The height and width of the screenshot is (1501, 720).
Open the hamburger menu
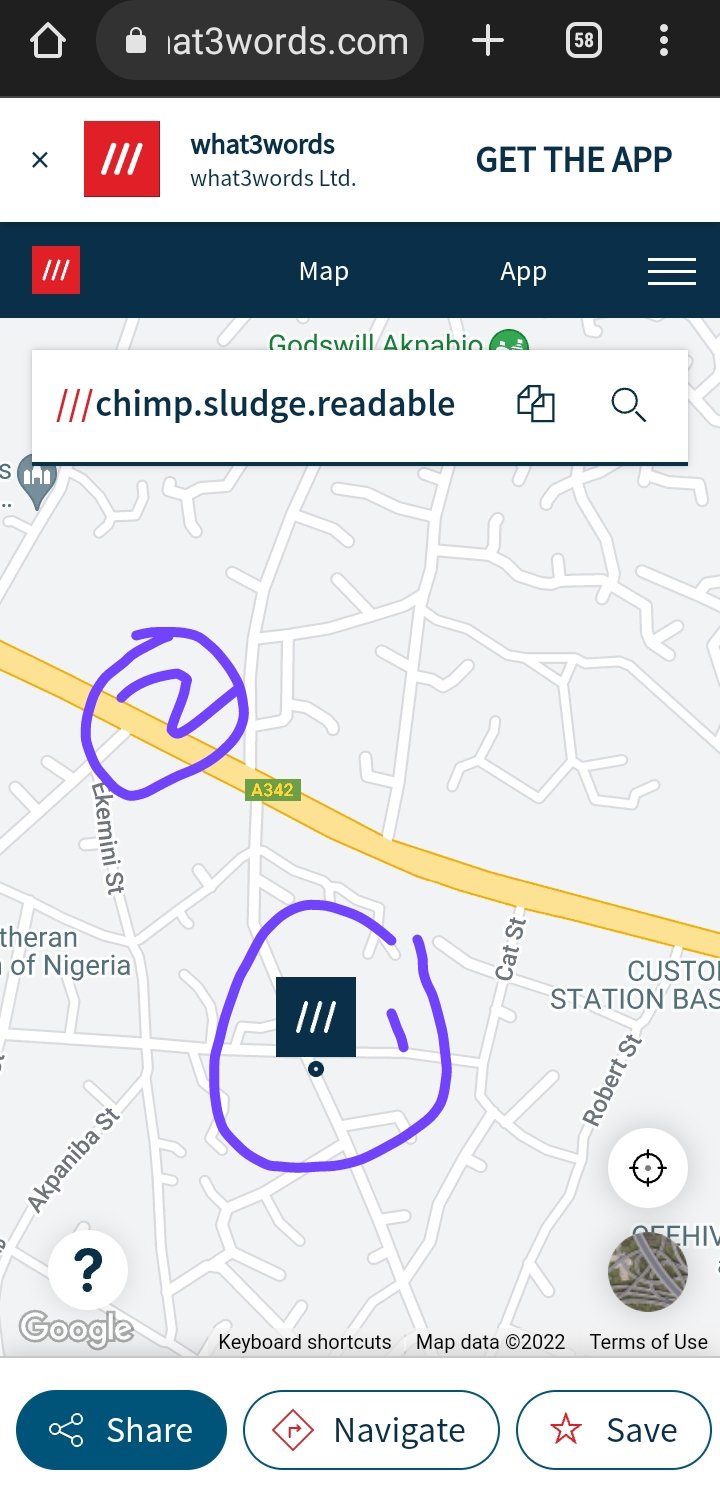pyautogui.click(x=671, y=272)
